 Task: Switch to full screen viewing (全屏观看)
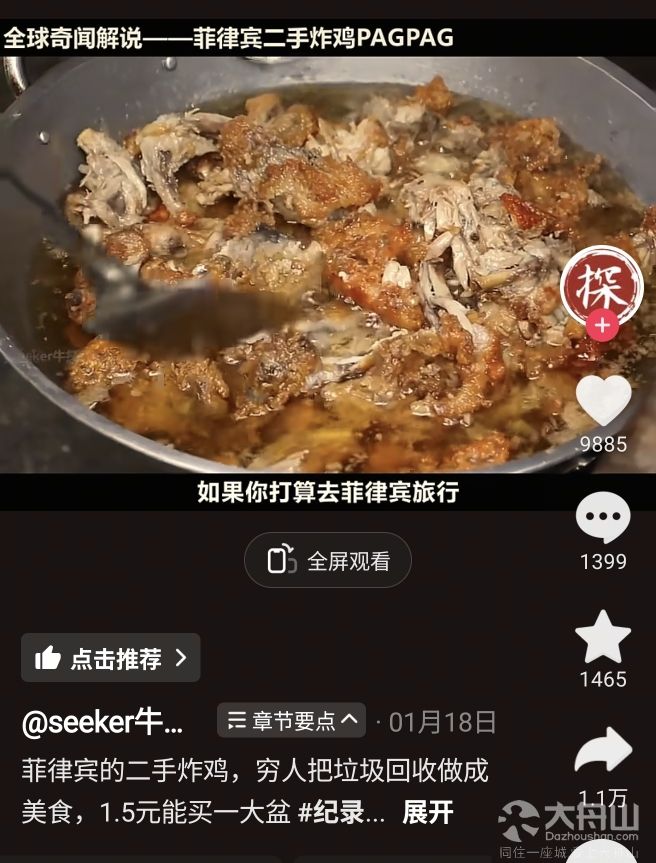pos(328,560)
